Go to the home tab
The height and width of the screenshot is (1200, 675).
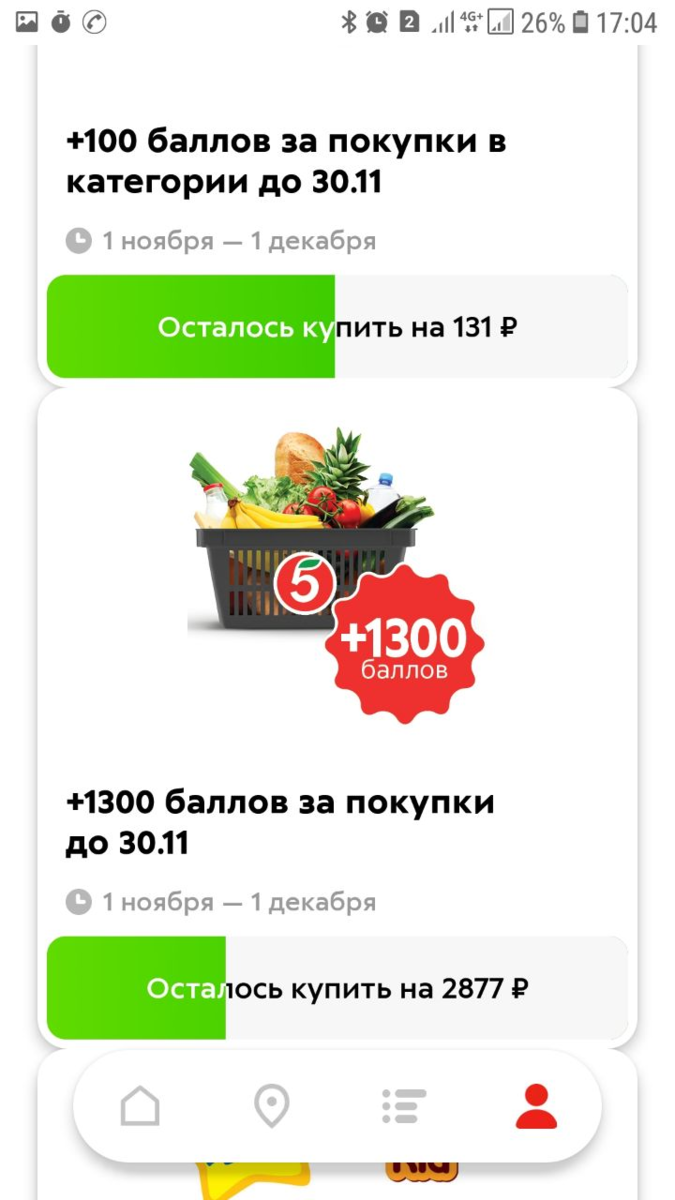140,1107
